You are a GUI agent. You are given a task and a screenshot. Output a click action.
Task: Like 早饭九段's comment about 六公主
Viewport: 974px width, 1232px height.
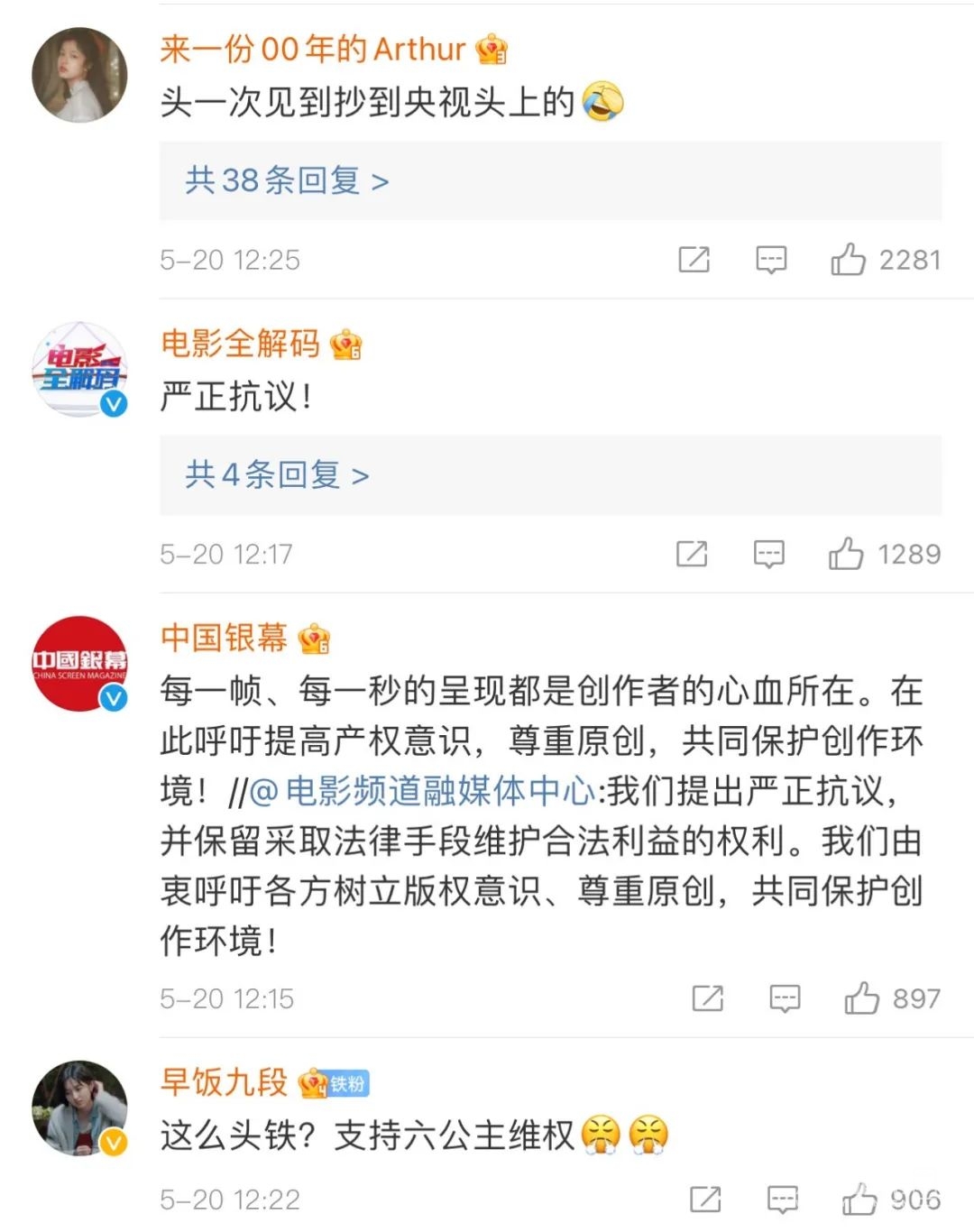point(859,1200)
